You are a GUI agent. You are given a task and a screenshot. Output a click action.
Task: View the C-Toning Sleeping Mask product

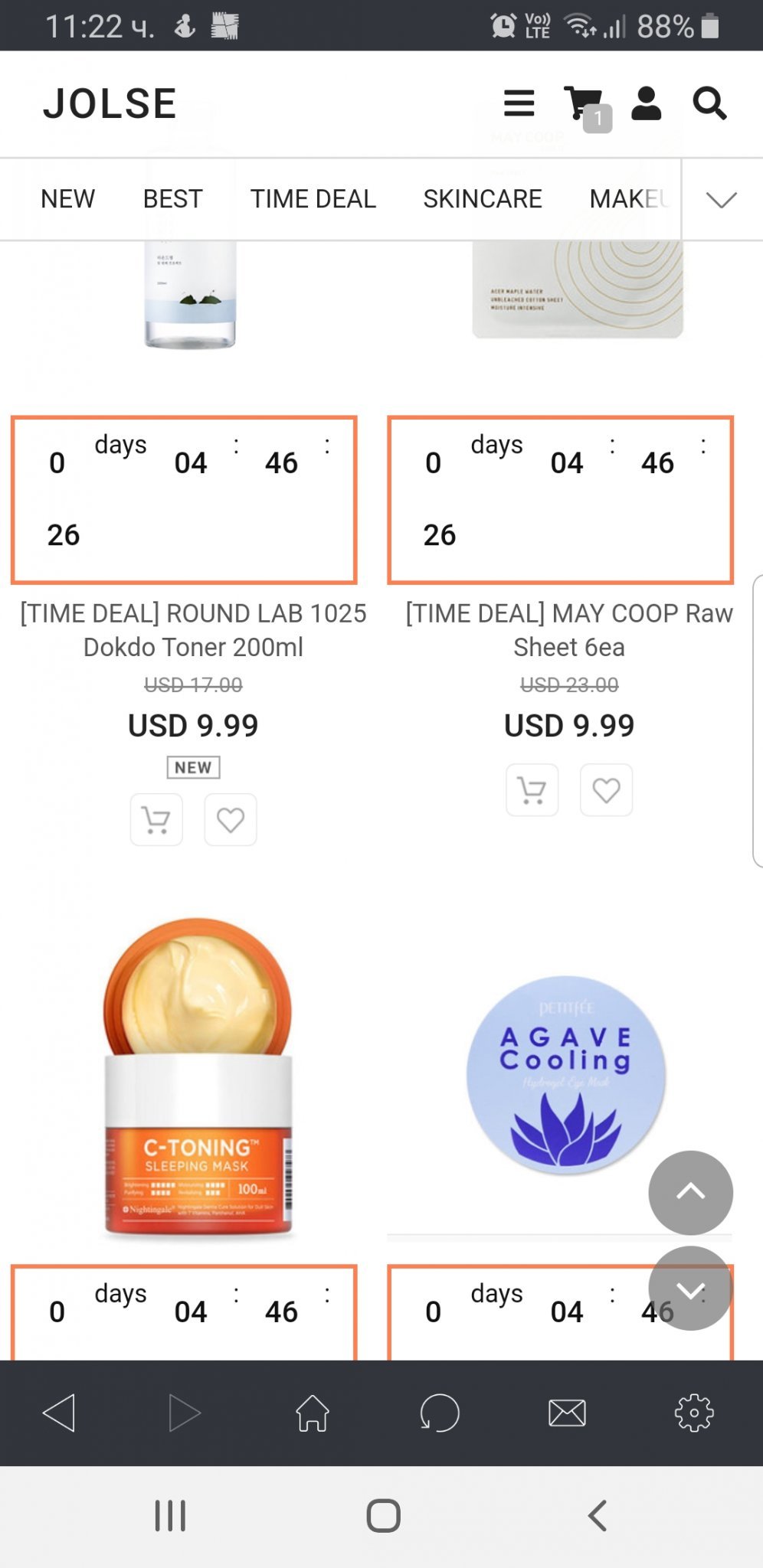198,1080
